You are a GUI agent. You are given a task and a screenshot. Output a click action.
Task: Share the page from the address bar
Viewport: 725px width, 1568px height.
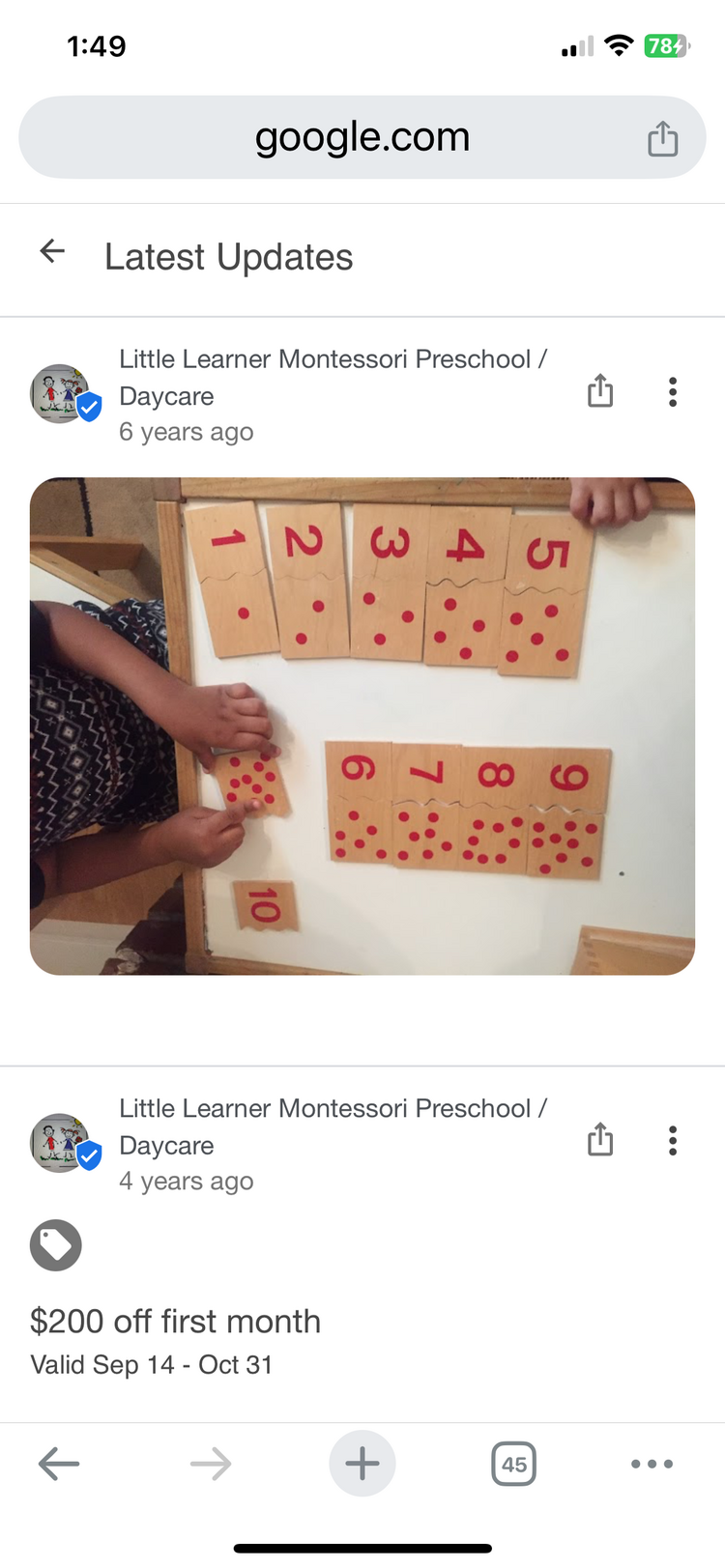(x=662, y=138)
